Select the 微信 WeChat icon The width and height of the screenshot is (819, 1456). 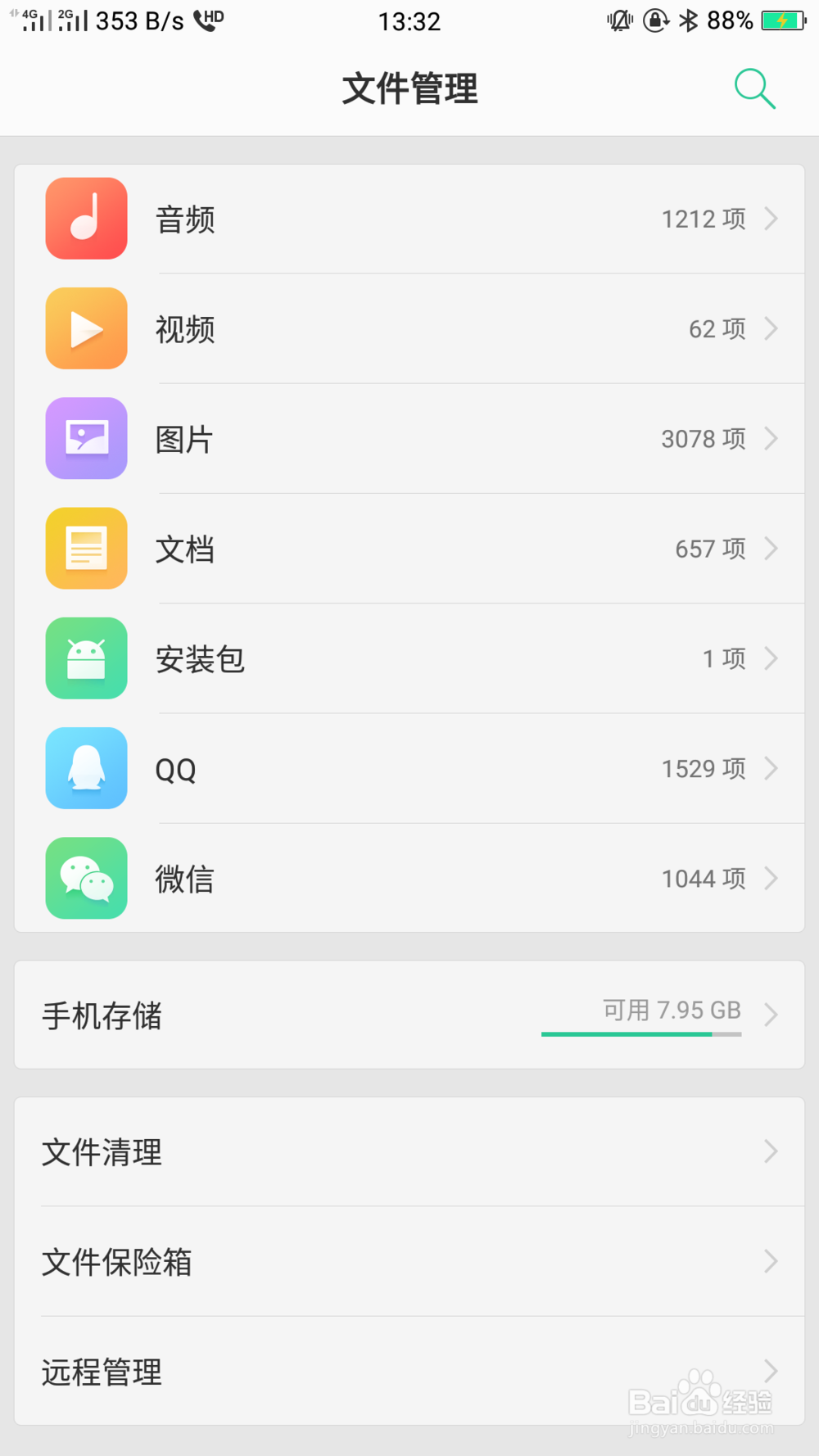(86, 878)
